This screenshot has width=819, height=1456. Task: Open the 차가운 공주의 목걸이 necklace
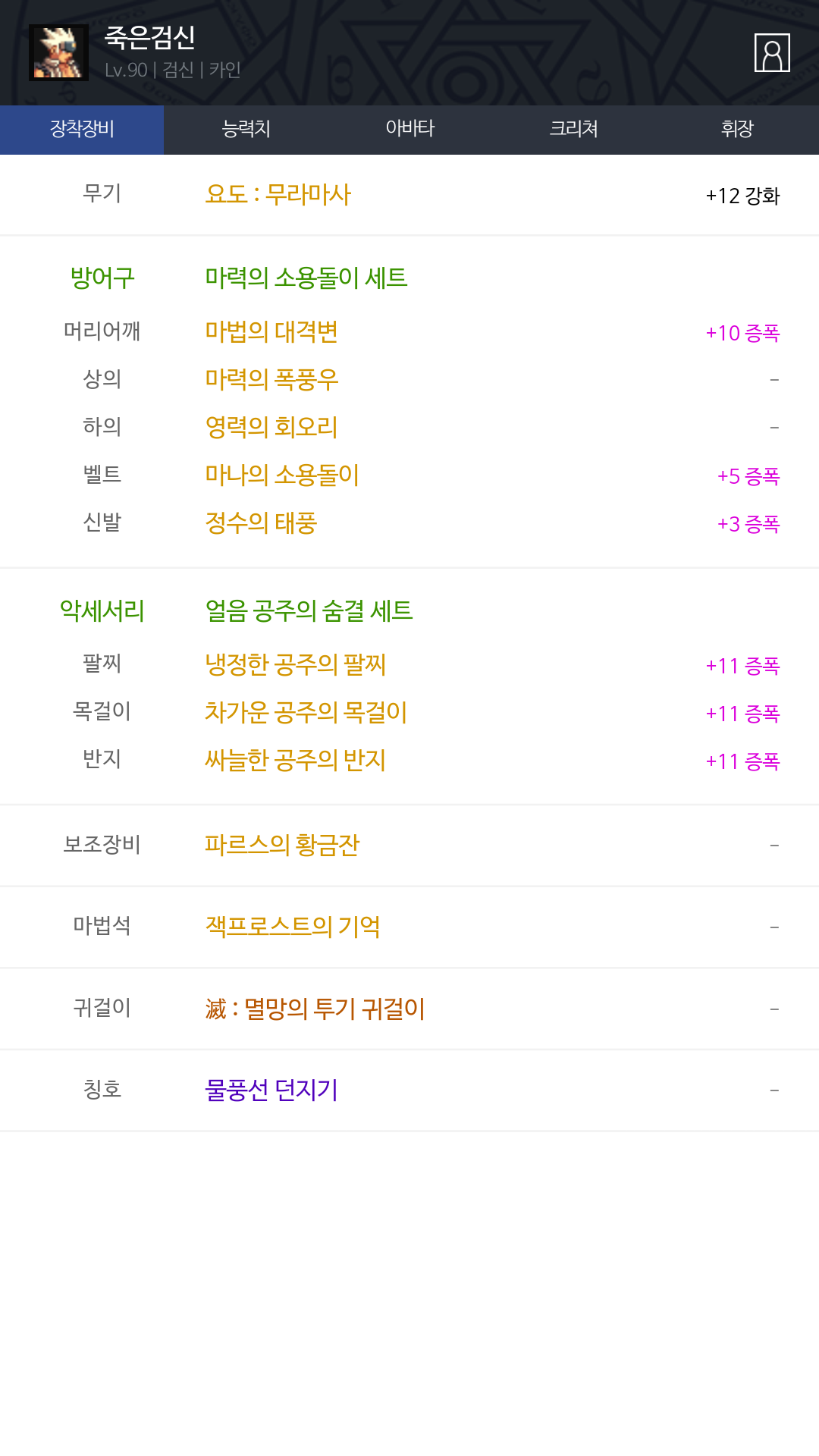306,713
